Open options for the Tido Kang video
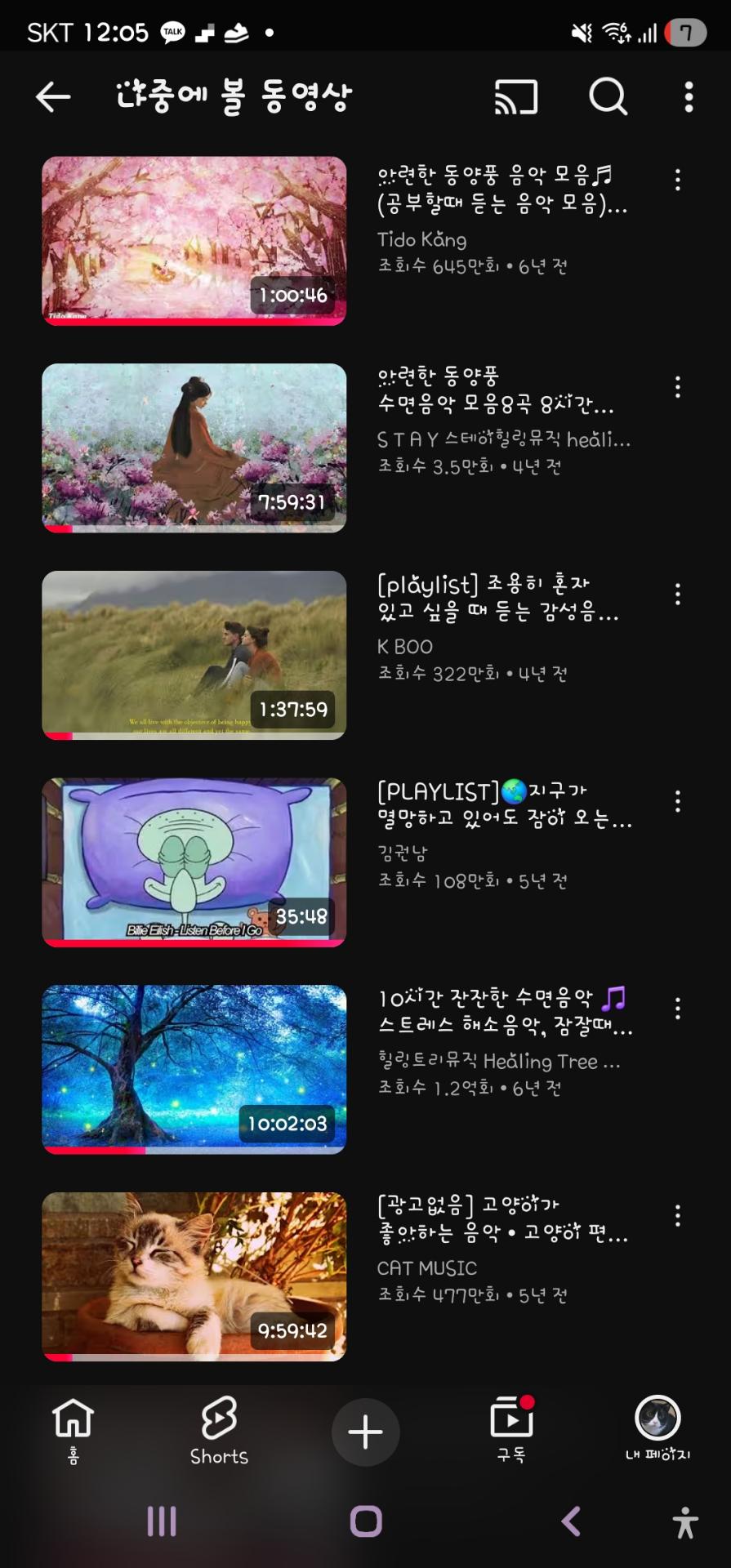This screenshot has height=1568, width=731. click(x=677, y=180)
